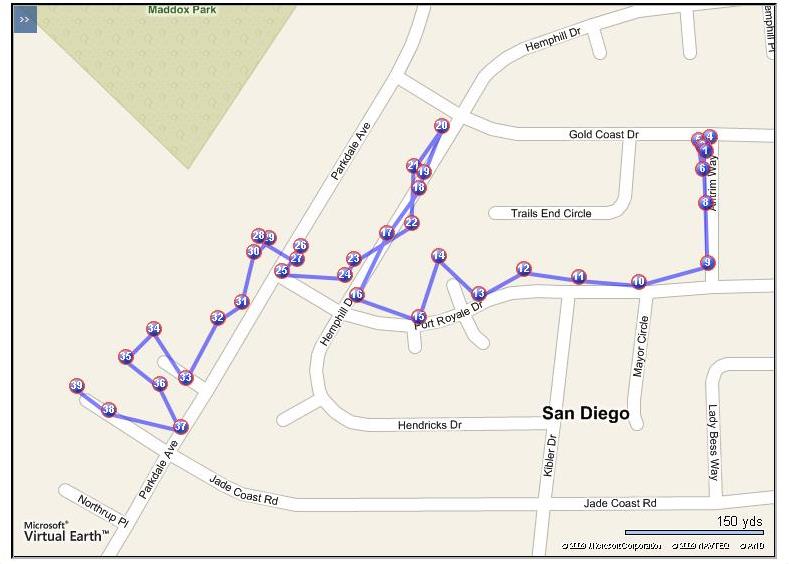Screen dimensions: 789x564
Task: Expand the collapsed side panel arrow
Action: coord(25,19)
